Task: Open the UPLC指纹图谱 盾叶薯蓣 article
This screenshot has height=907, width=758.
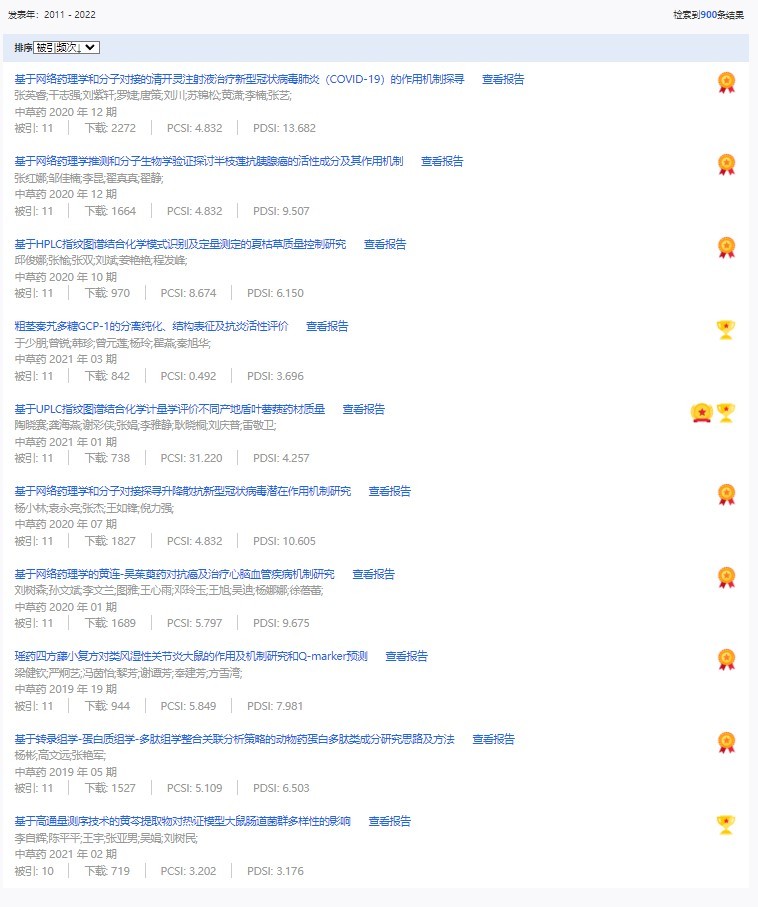Action: tap(169, 409)
